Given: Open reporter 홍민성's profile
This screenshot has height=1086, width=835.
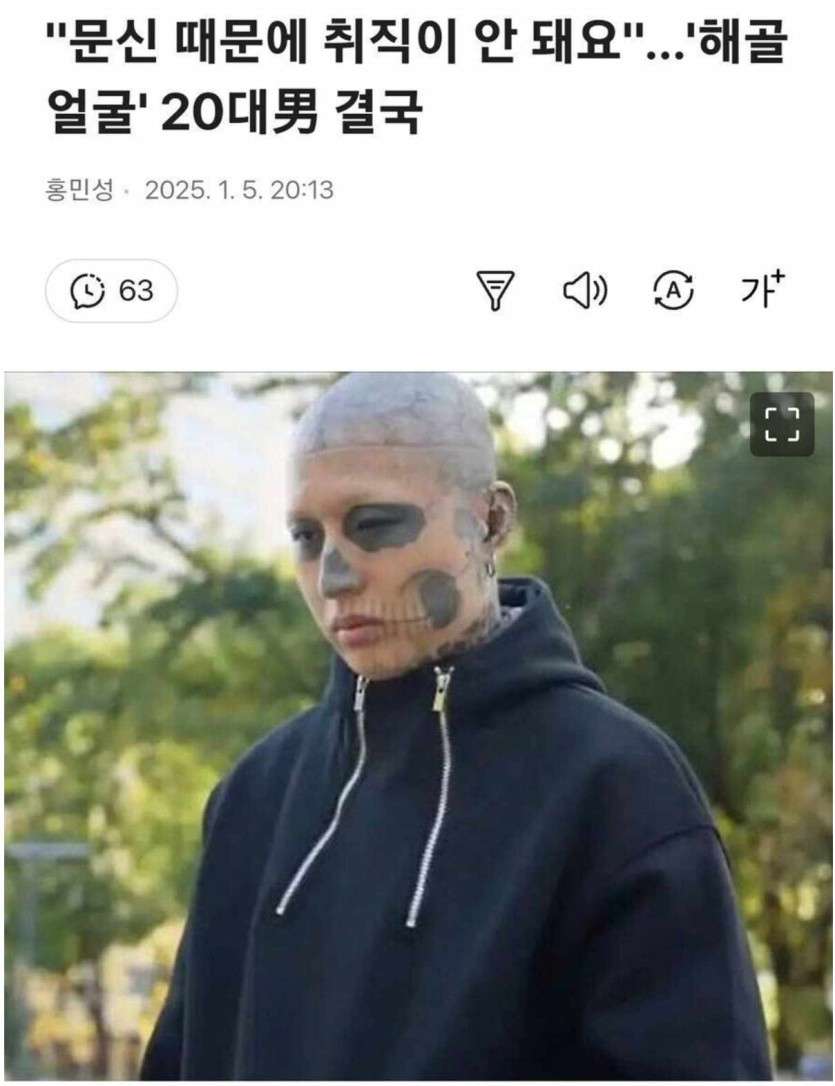Looking at the screenshot, I should 80,190.
